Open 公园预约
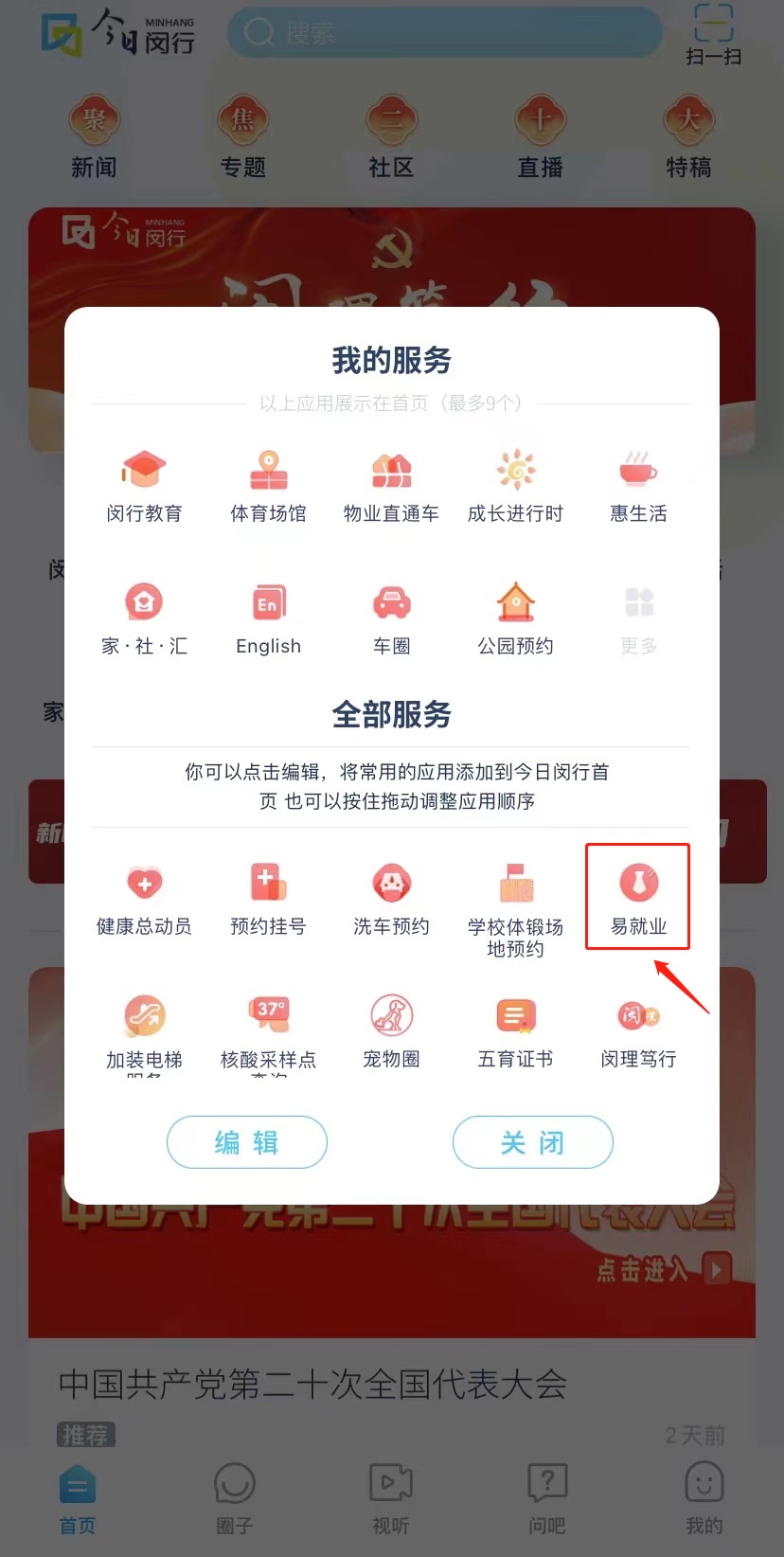 515,619
